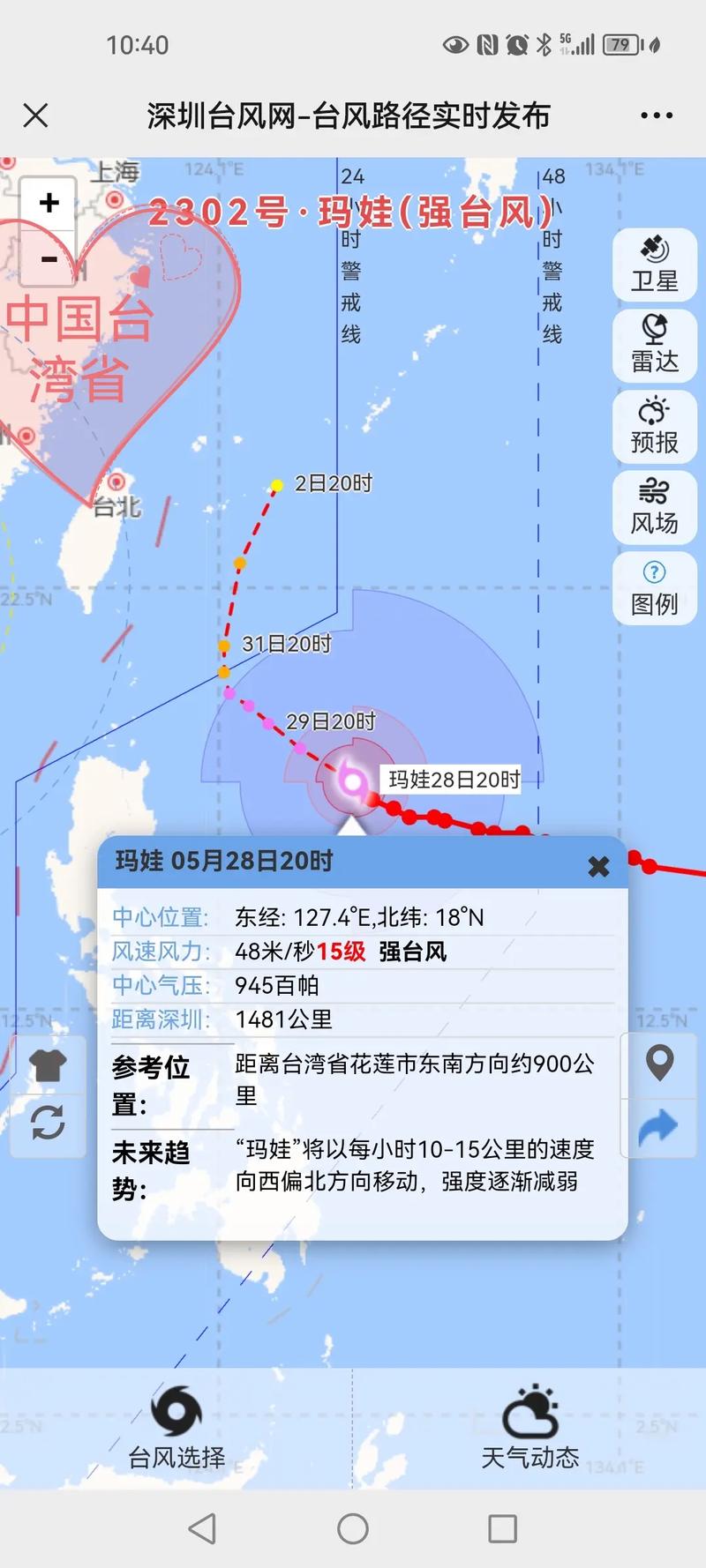The image size is (706, 1568).
Task: Select the 31日20时 forecast point
Action: coord(224,646)
